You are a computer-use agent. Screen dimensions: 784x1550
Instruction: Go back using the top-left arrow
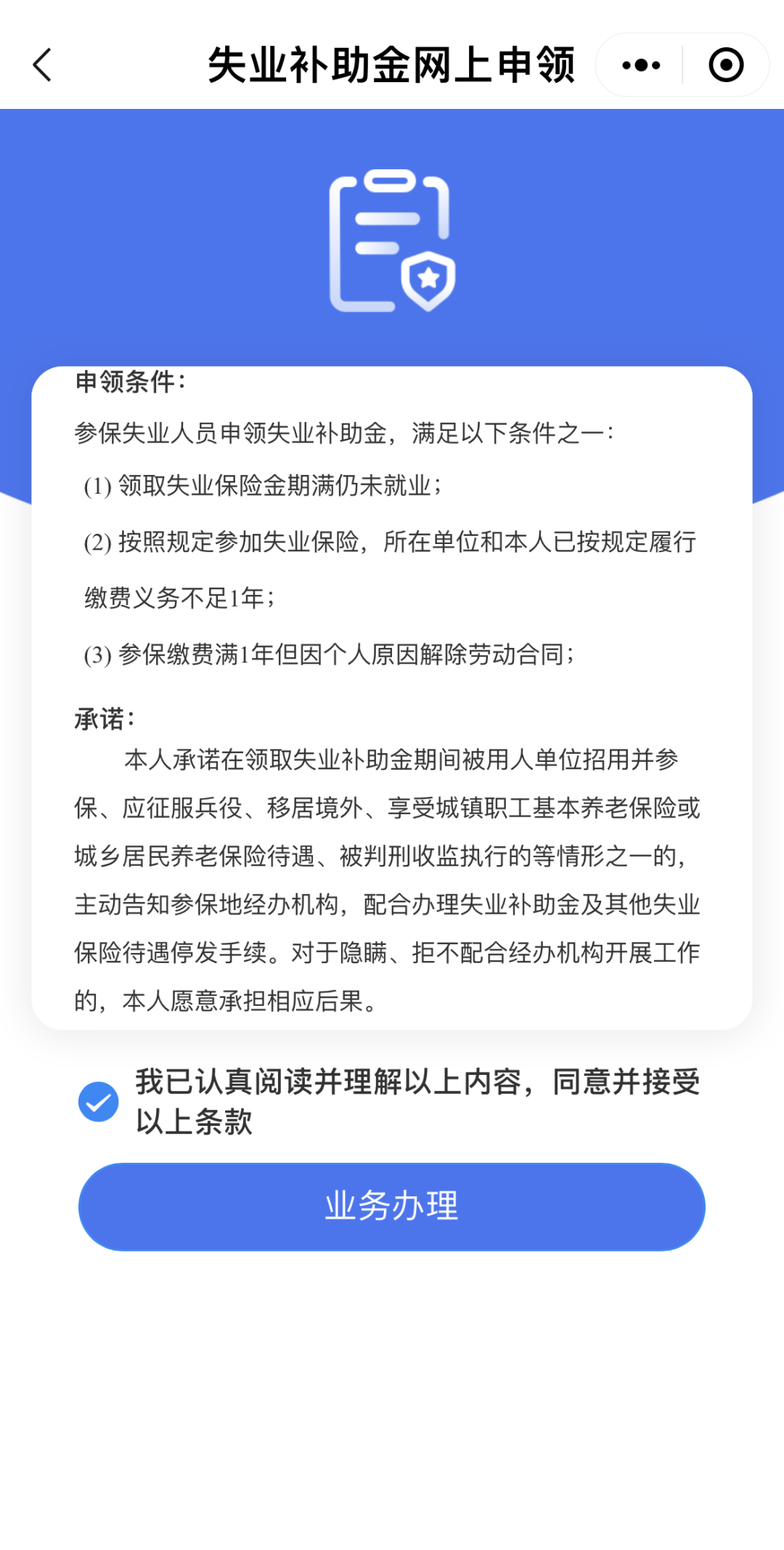point(43,65)
